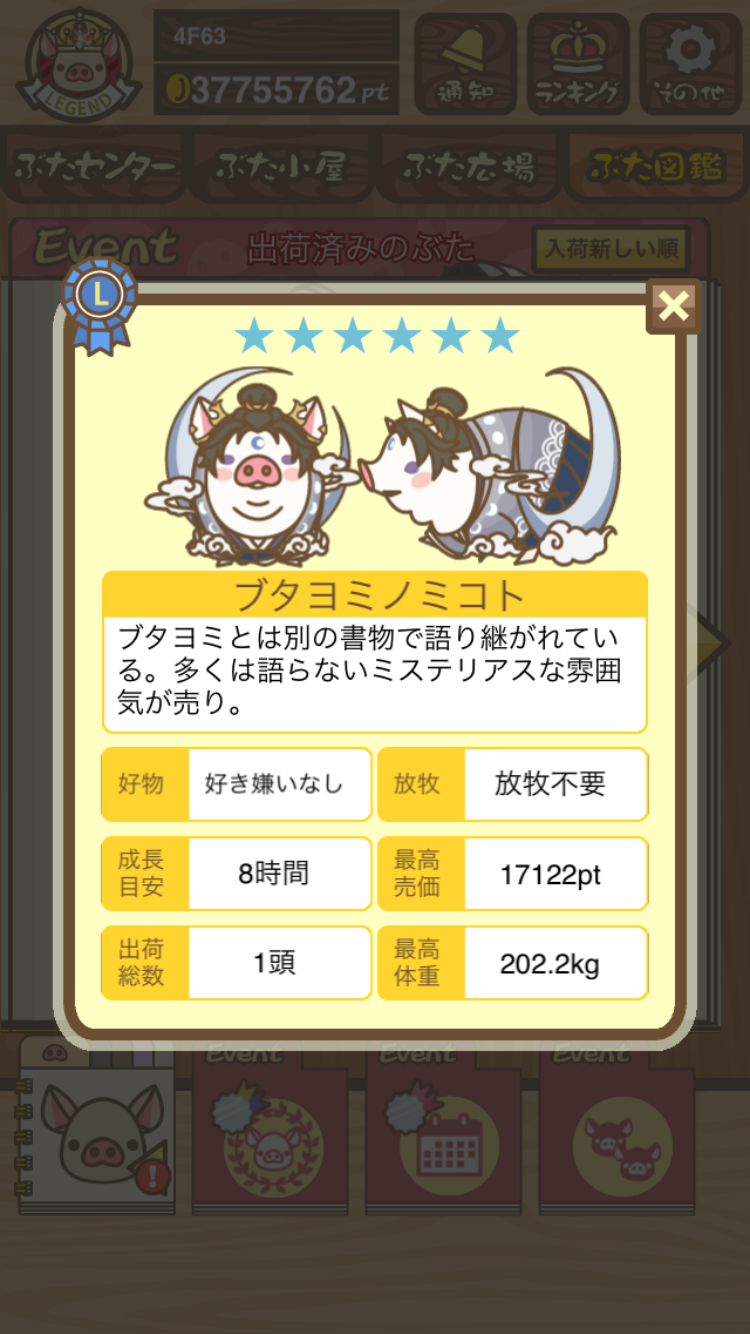Screen dimensions: 750x1334
Task: Switch to the ぶた小屋 tab
Action: click(x=282, y=167)
